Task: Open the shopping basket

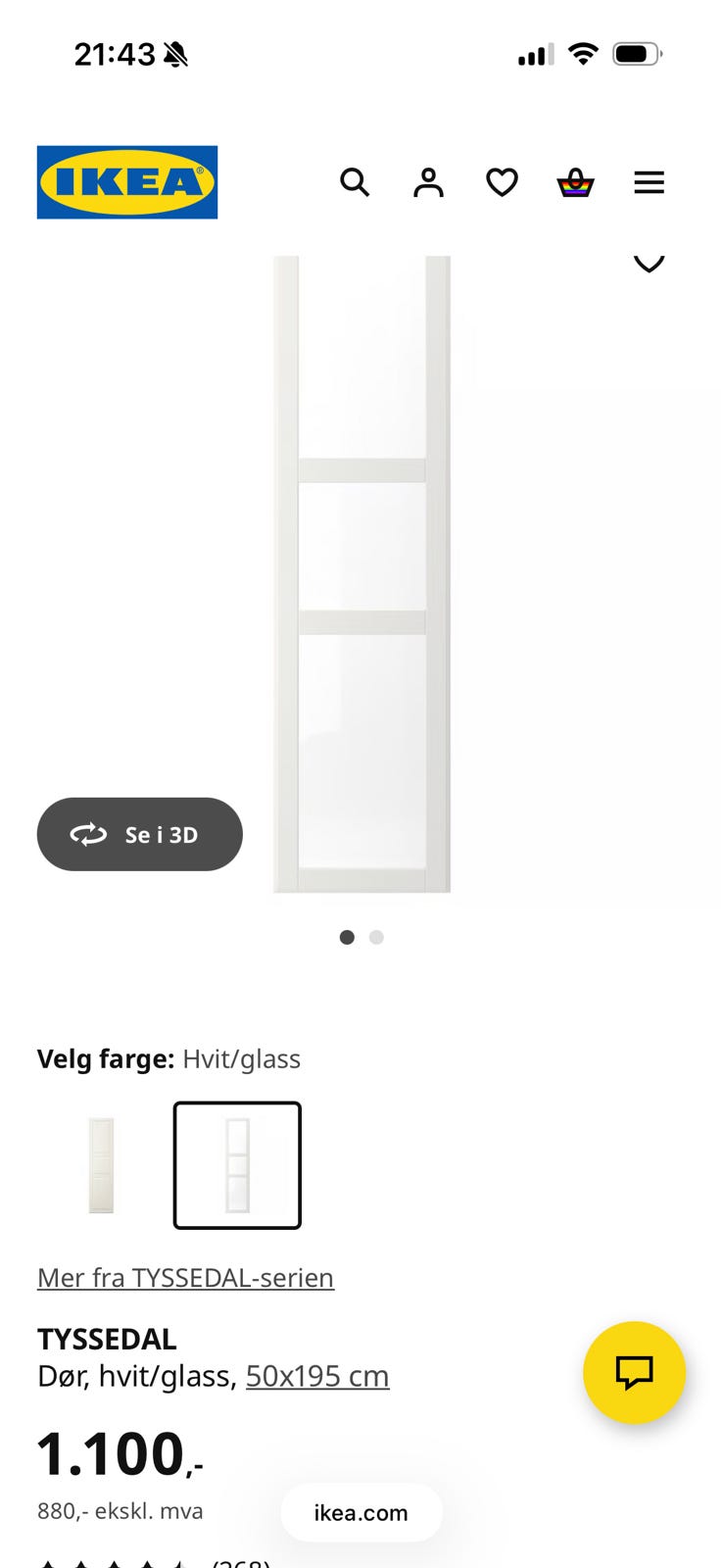Action: [x=575, y=182]
